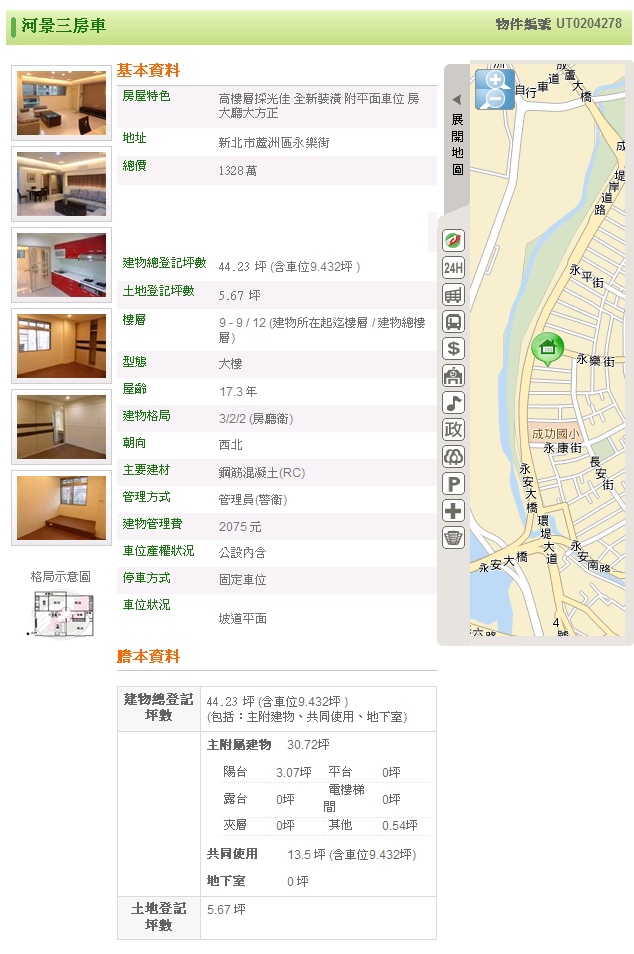Open the 格局示意圖 floor plan image

coord(61,614)
